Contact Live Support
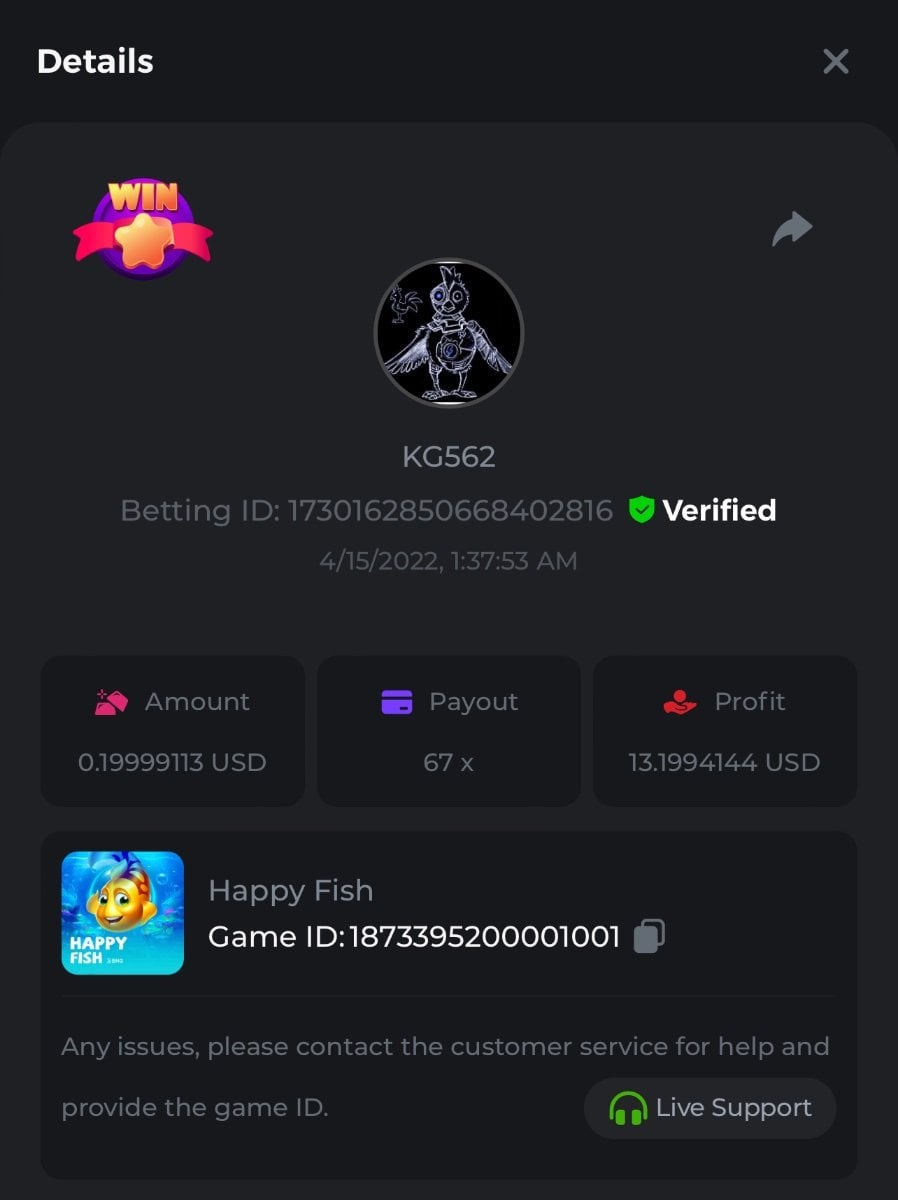This screenshot has width=898, height=1200. click(710, 1108)
